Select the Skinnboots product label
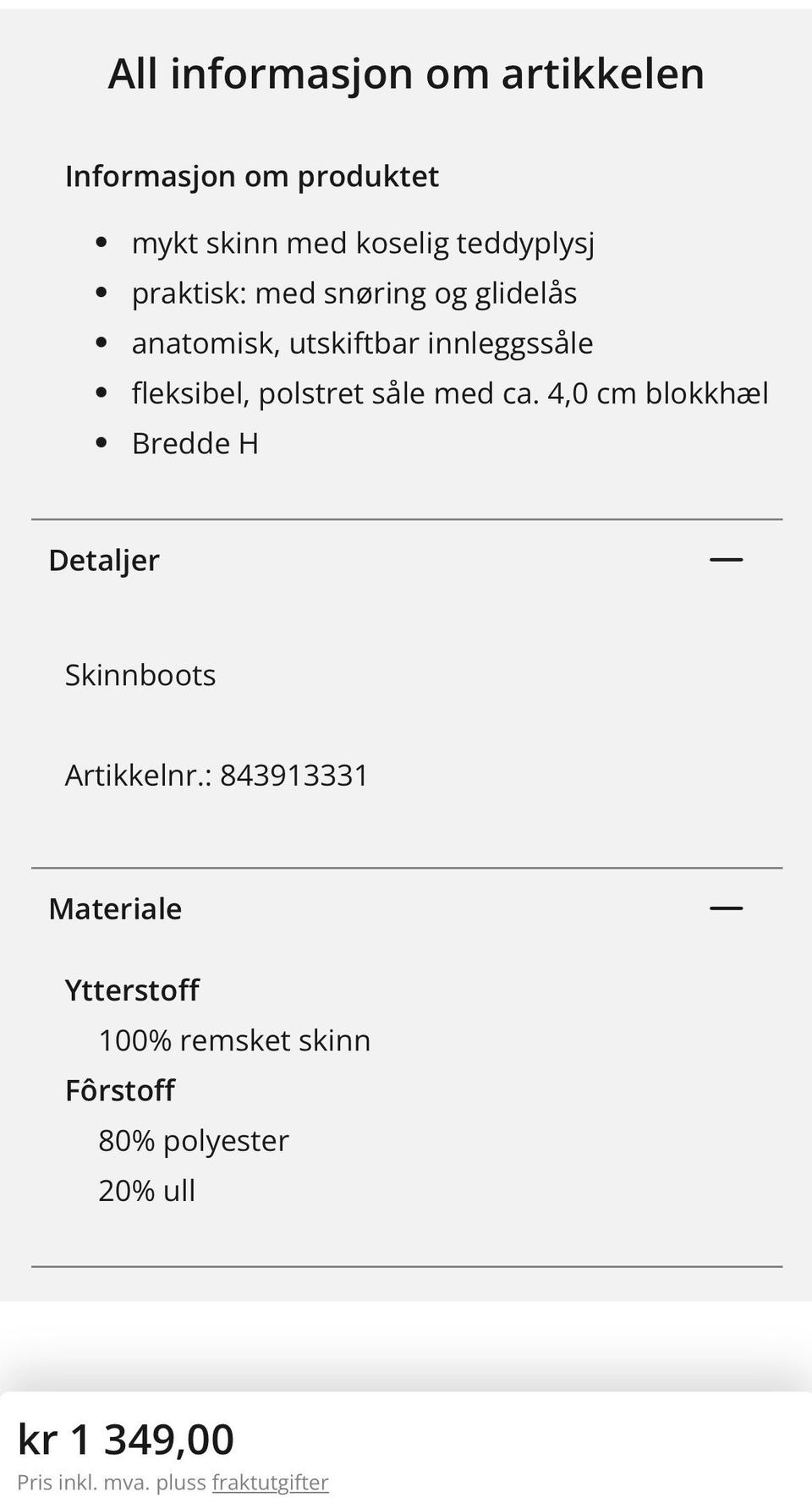Viewport: 812px width, 1503px height. click(140, 675)
